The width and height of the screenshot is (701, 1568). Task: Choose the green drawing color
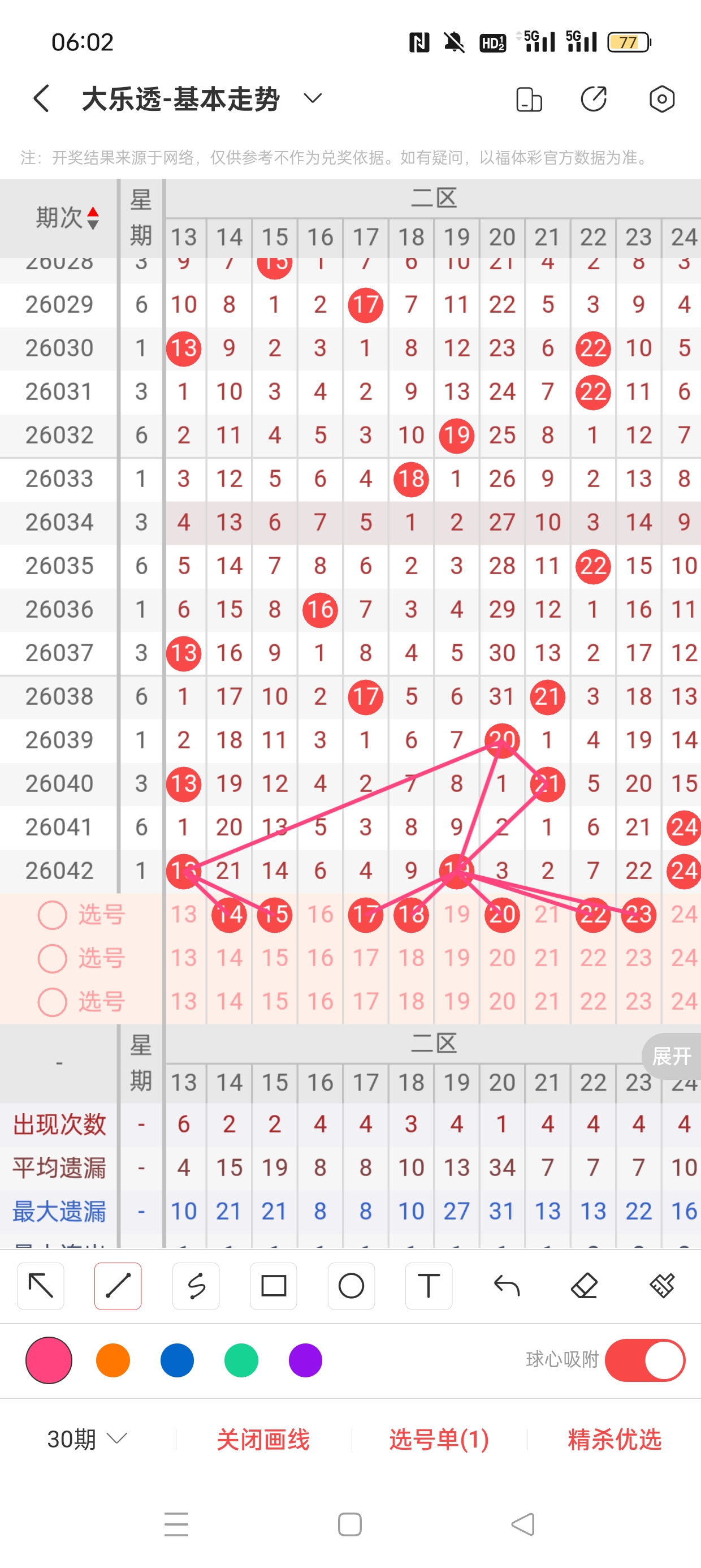pyautogui.click(x=241, y=1360)
